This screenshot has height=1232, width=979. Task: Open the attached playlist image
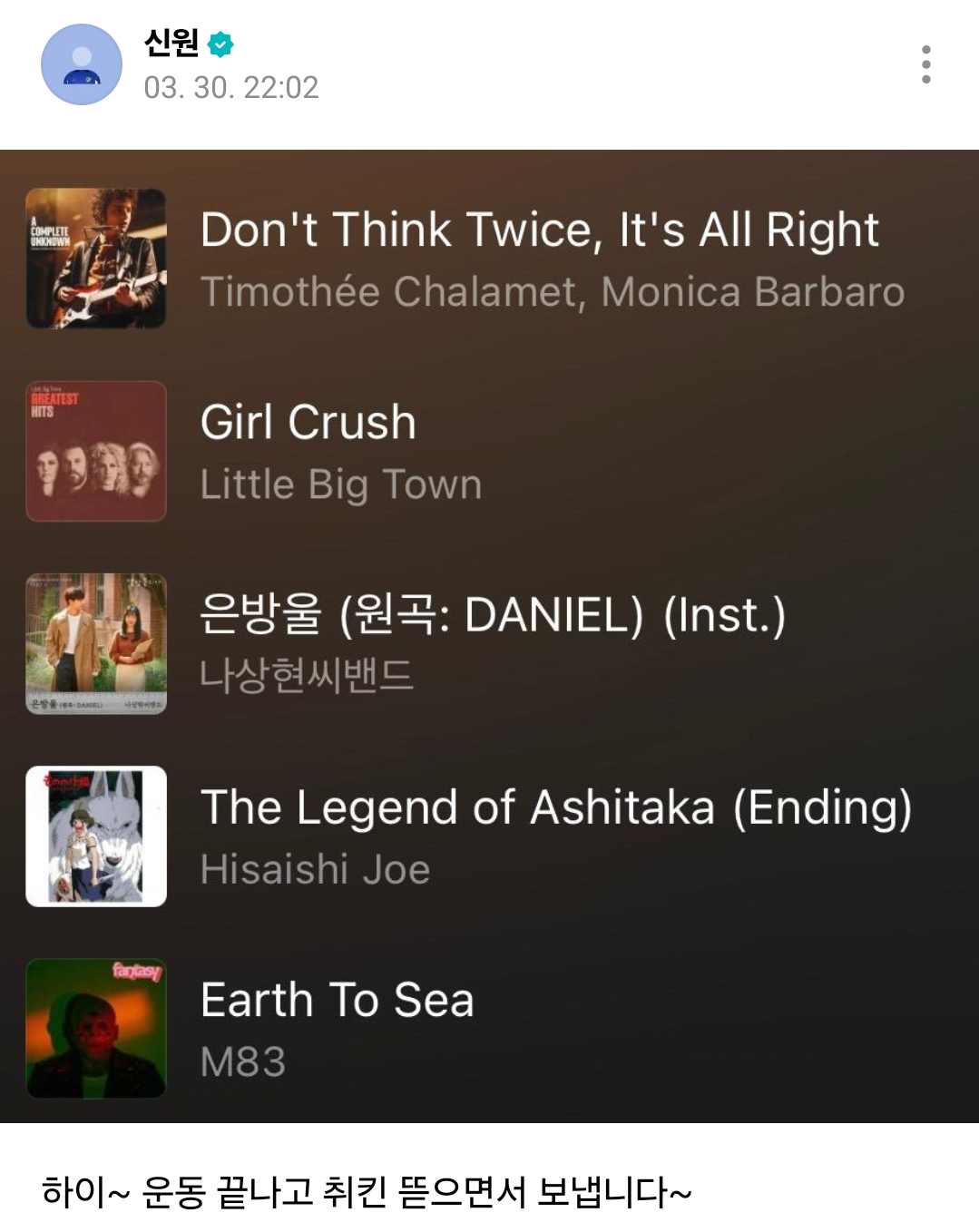489,636
